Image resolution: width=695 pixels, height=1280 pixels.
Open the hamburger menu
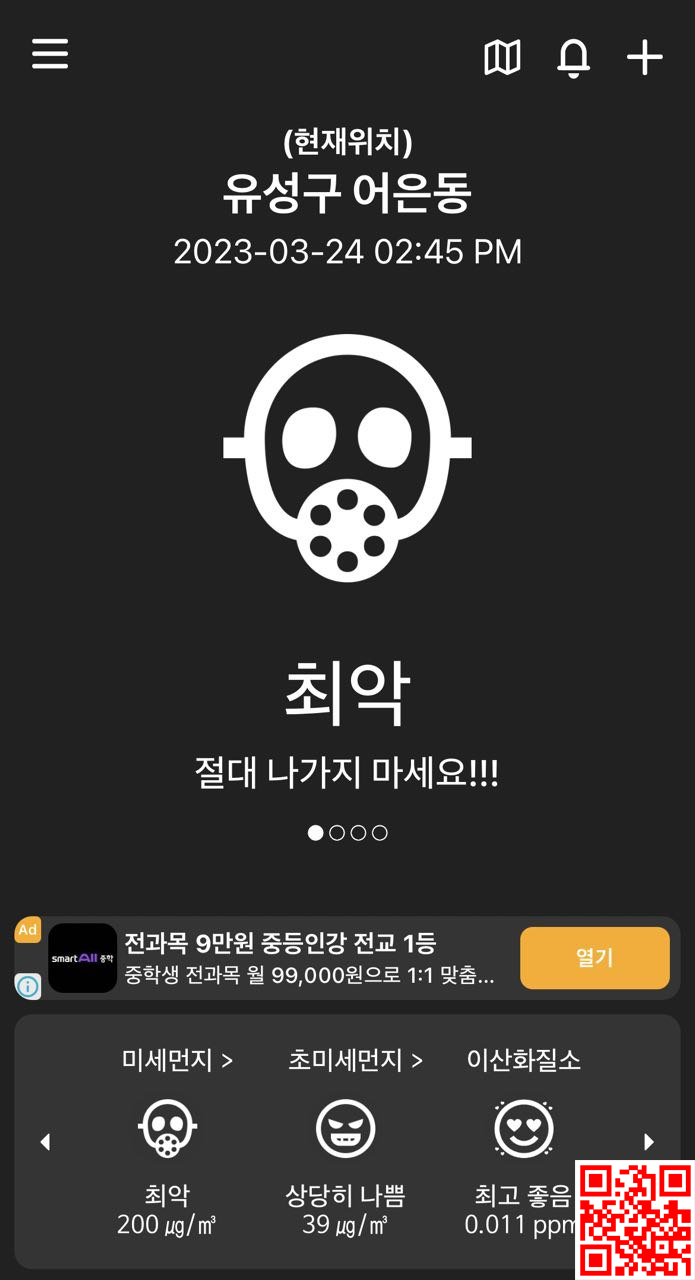pyautogui.click(x=50, y=54)
